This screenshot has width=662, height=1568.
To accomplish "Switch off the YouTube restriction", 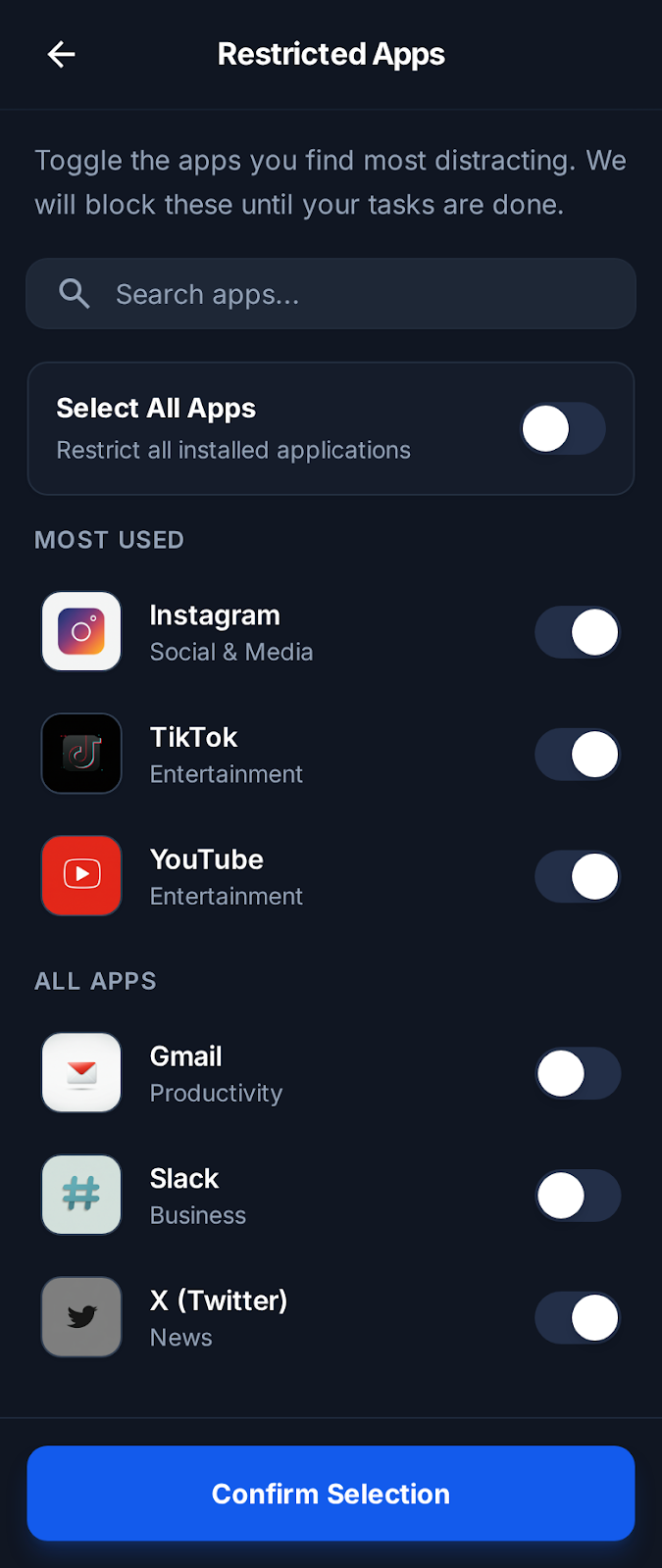I will point(578,876).
